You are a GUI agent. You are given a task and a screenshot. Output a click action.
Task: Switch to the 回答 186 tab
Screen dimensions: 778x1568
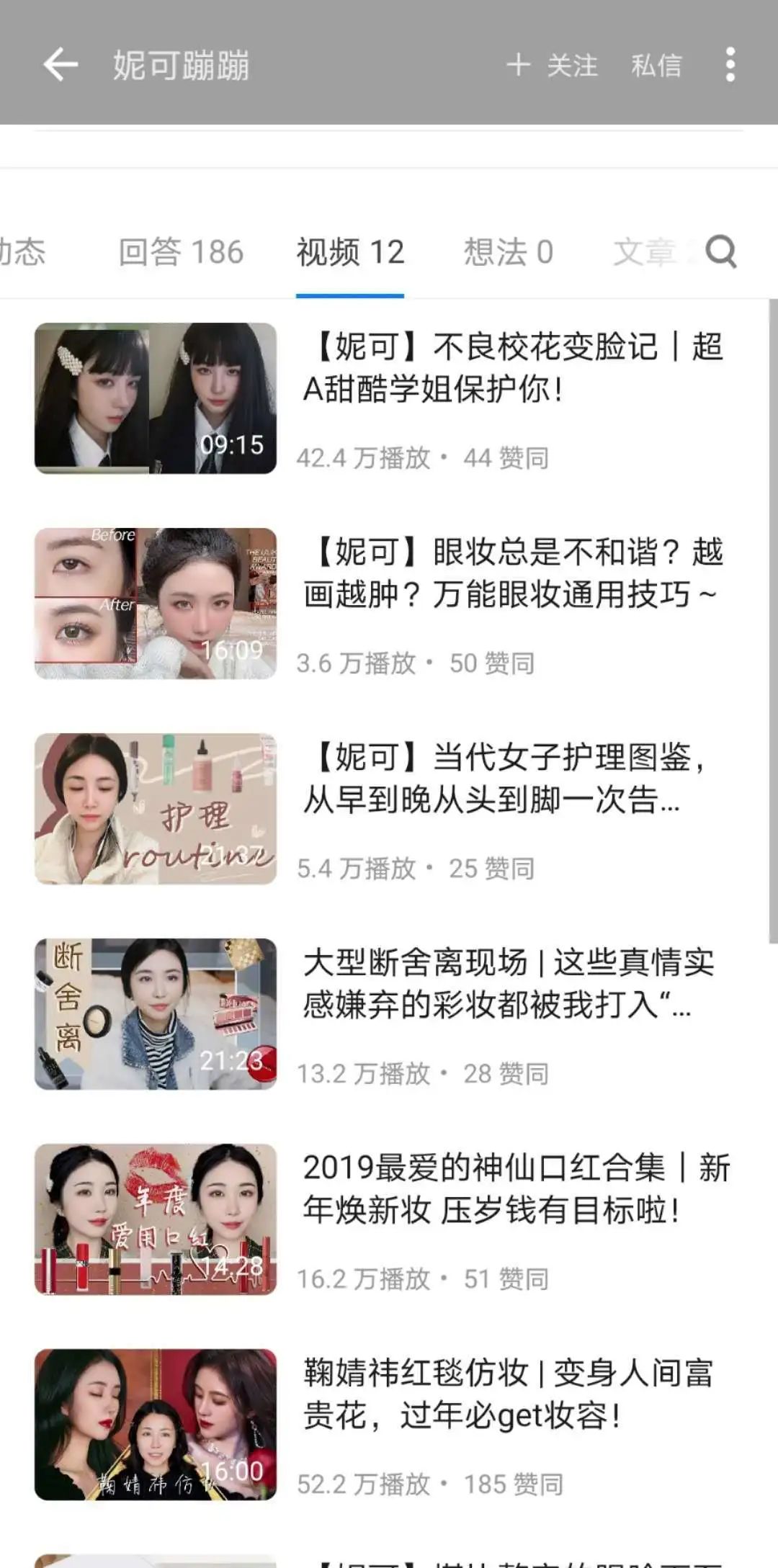[181, 252]
